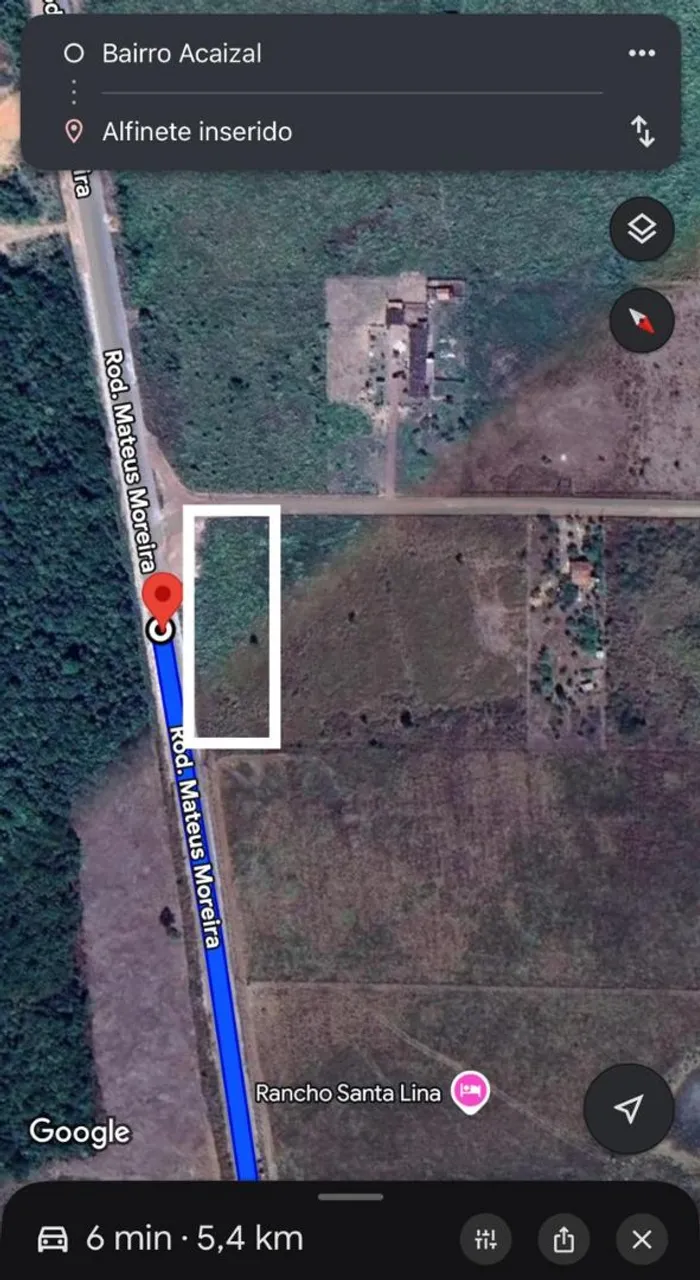Open the map layers selector
The height and width of the screenshot is (1280, 700).
(641, 229)
